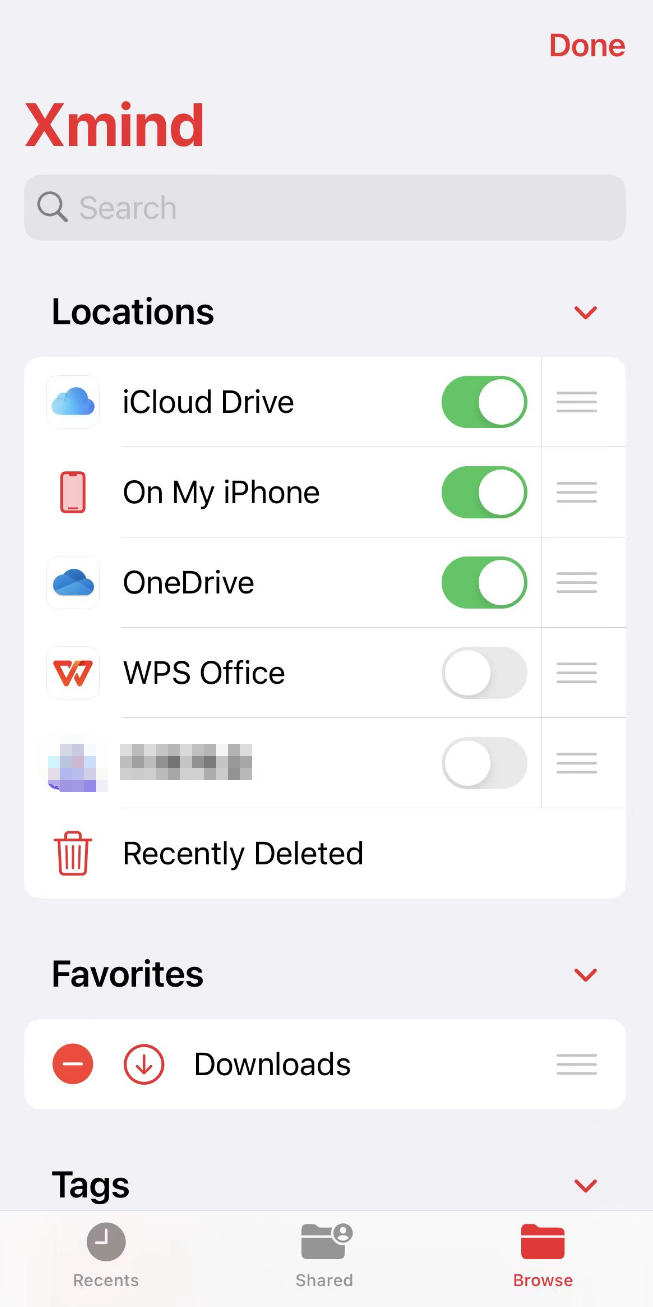Collapse the Tags section

point(586,1186)
